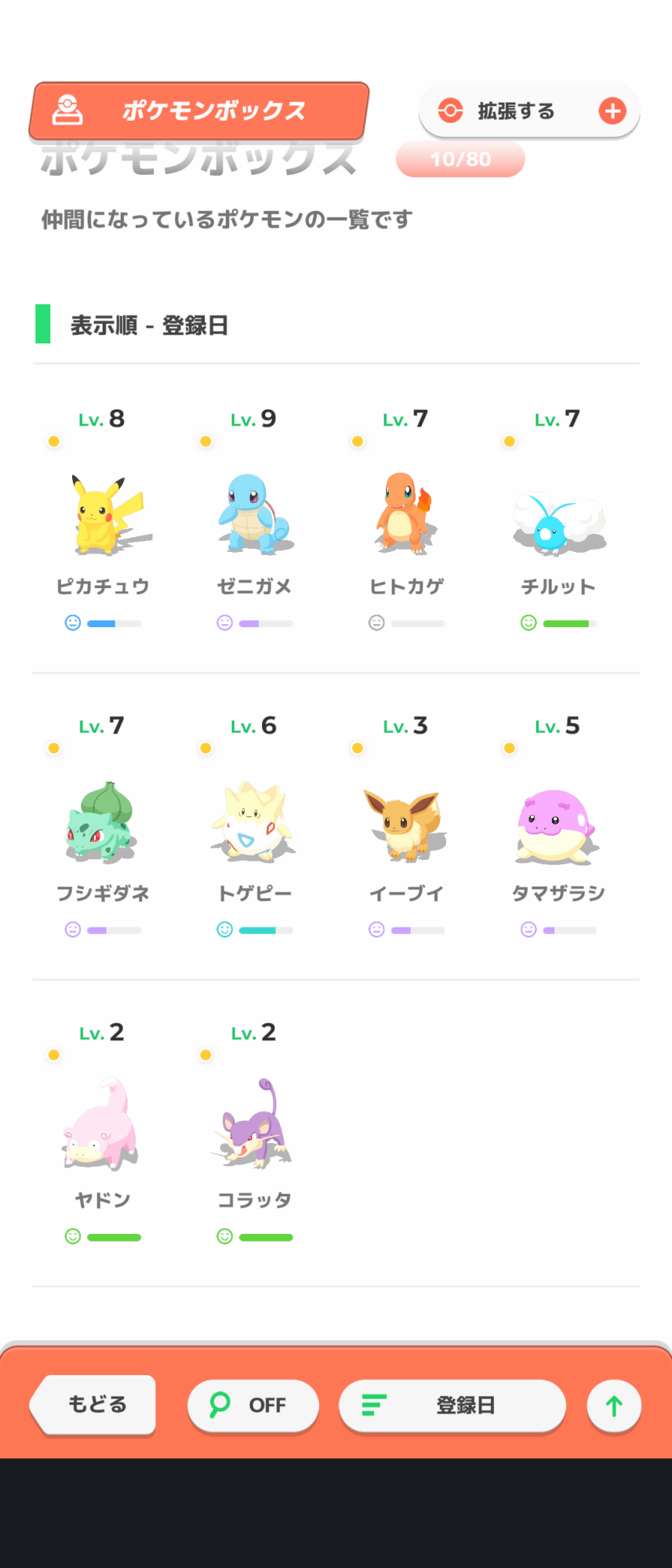
Task: Tap タマザラシ in the grid
Action: tap(558, 824)
